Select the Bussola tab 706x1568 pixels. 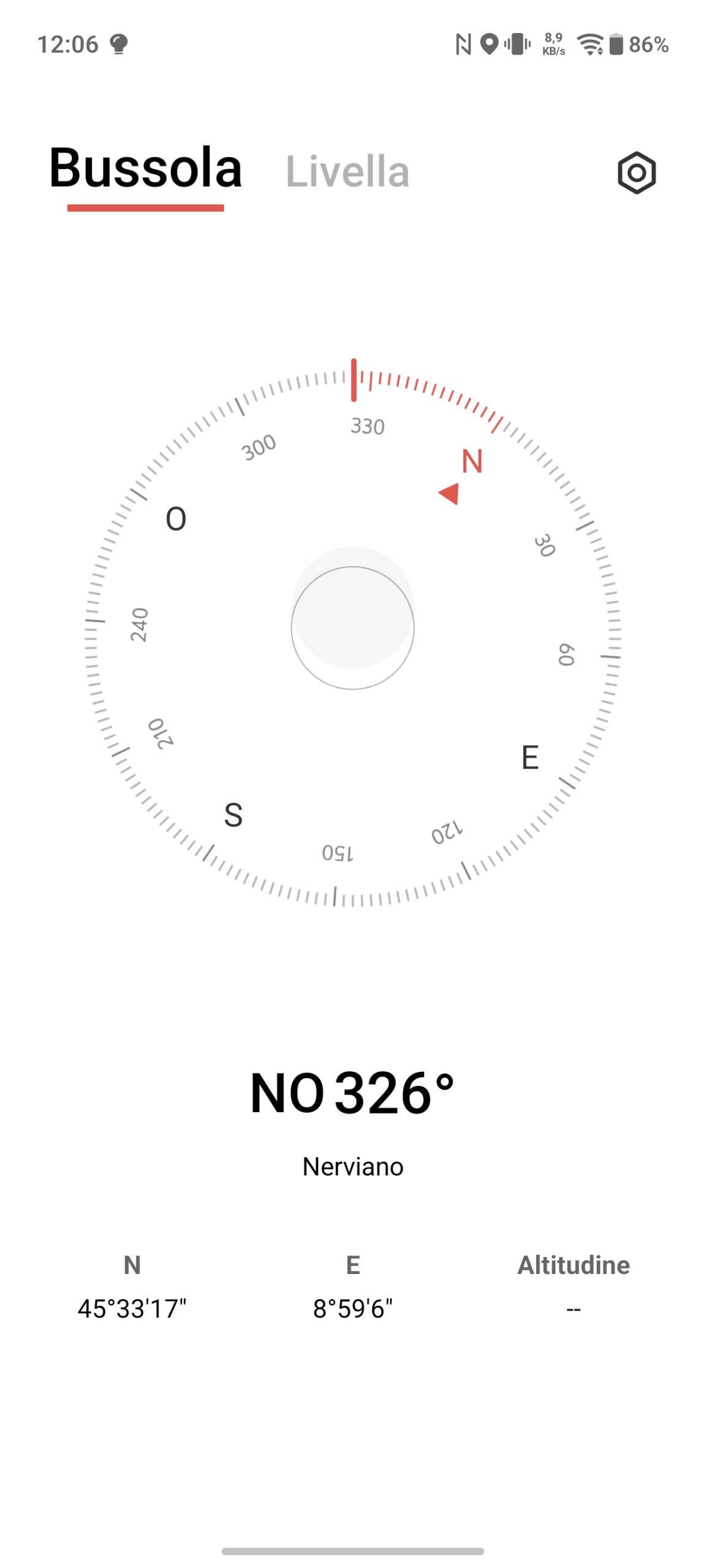pyautogui.click(x=146, y=168)
